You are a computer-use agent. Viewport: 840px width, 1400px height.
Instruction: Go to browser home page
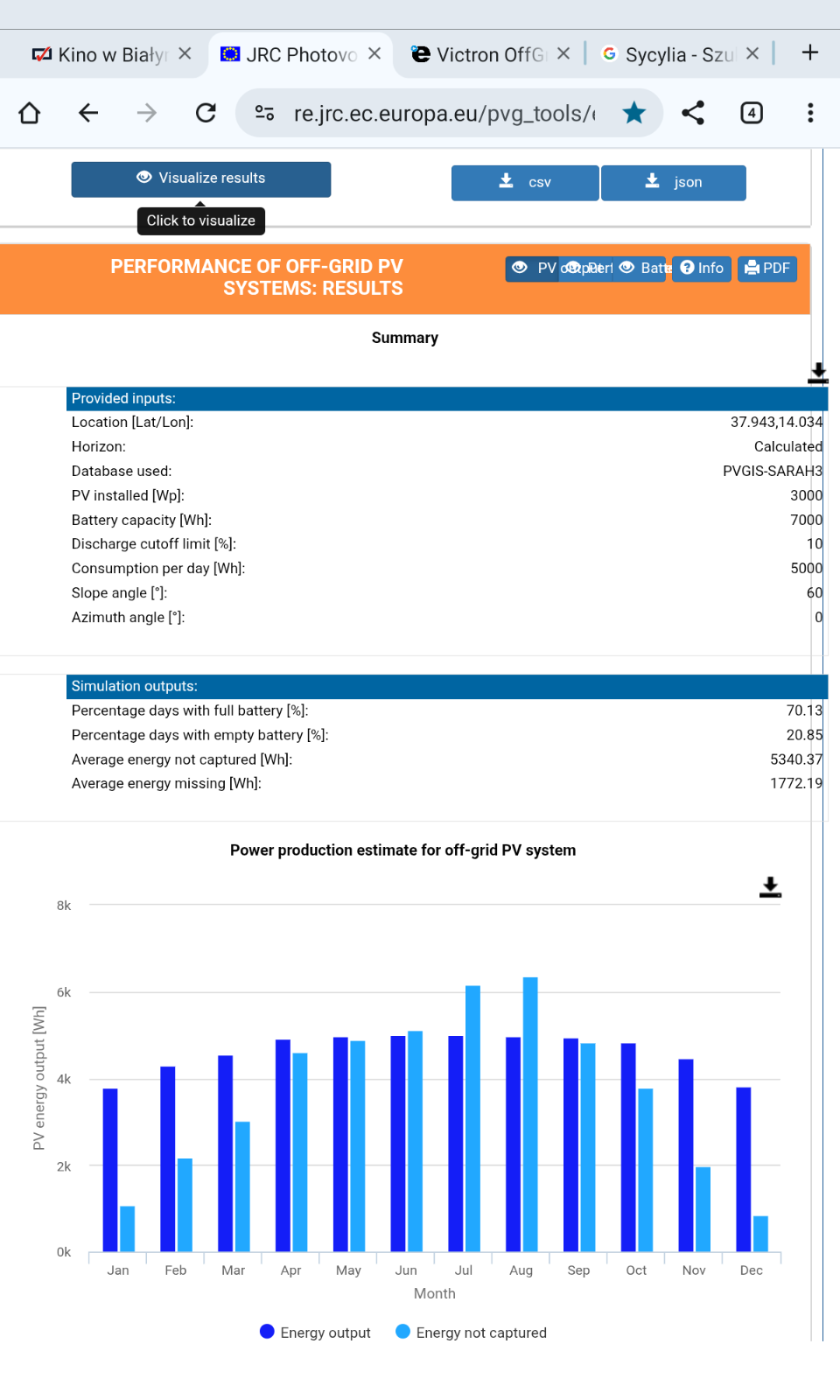[x=30, y=113]
